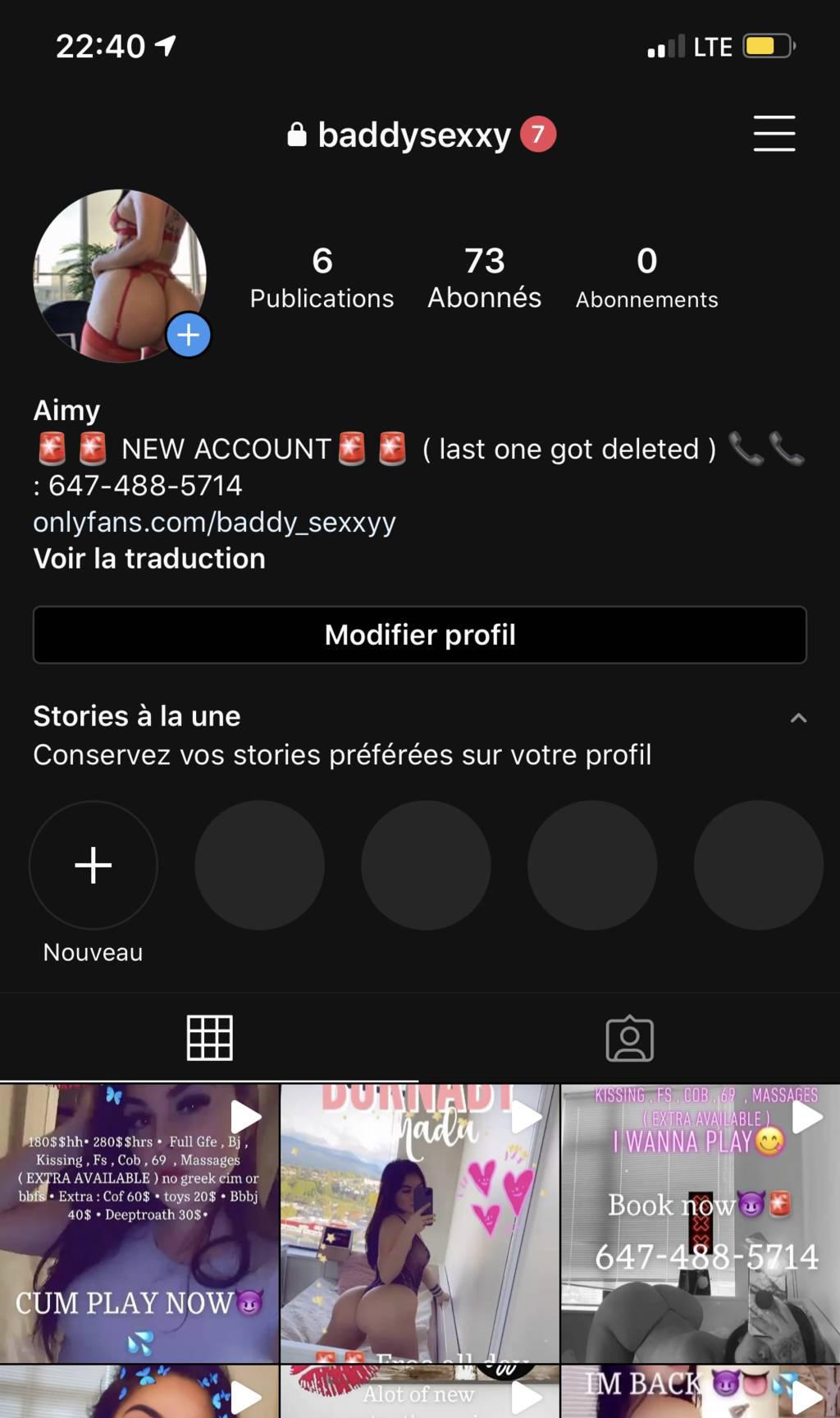Open the IM BACK video post
840x1418 pixels.
click(x=701, y=1392)
